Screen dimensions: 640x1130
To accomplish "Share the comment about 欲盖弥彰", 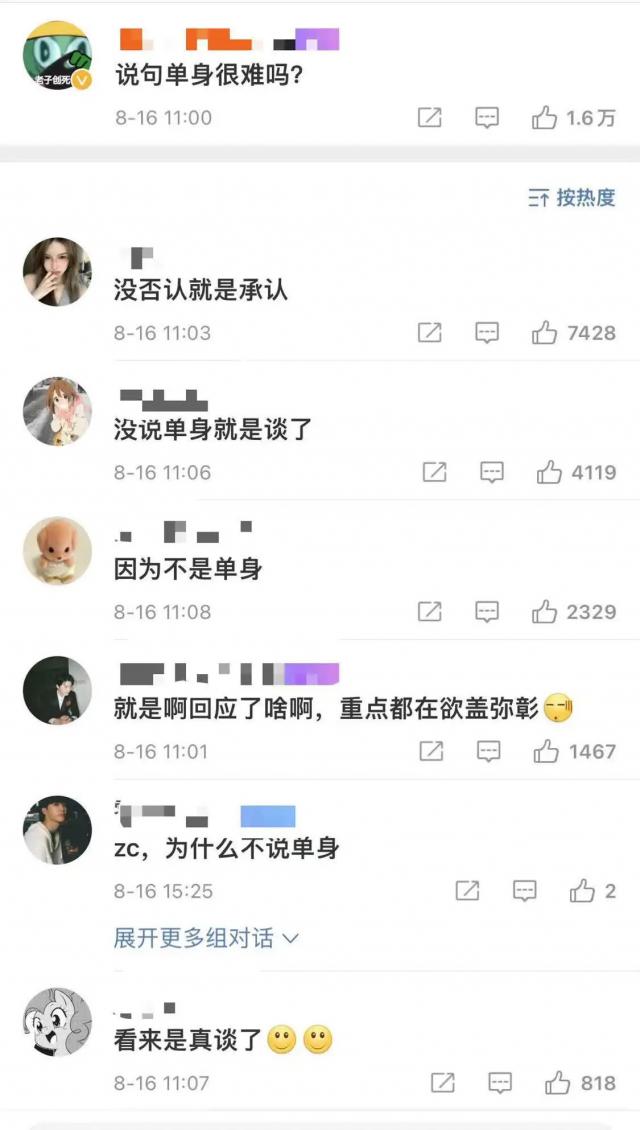I will (431, 751).
